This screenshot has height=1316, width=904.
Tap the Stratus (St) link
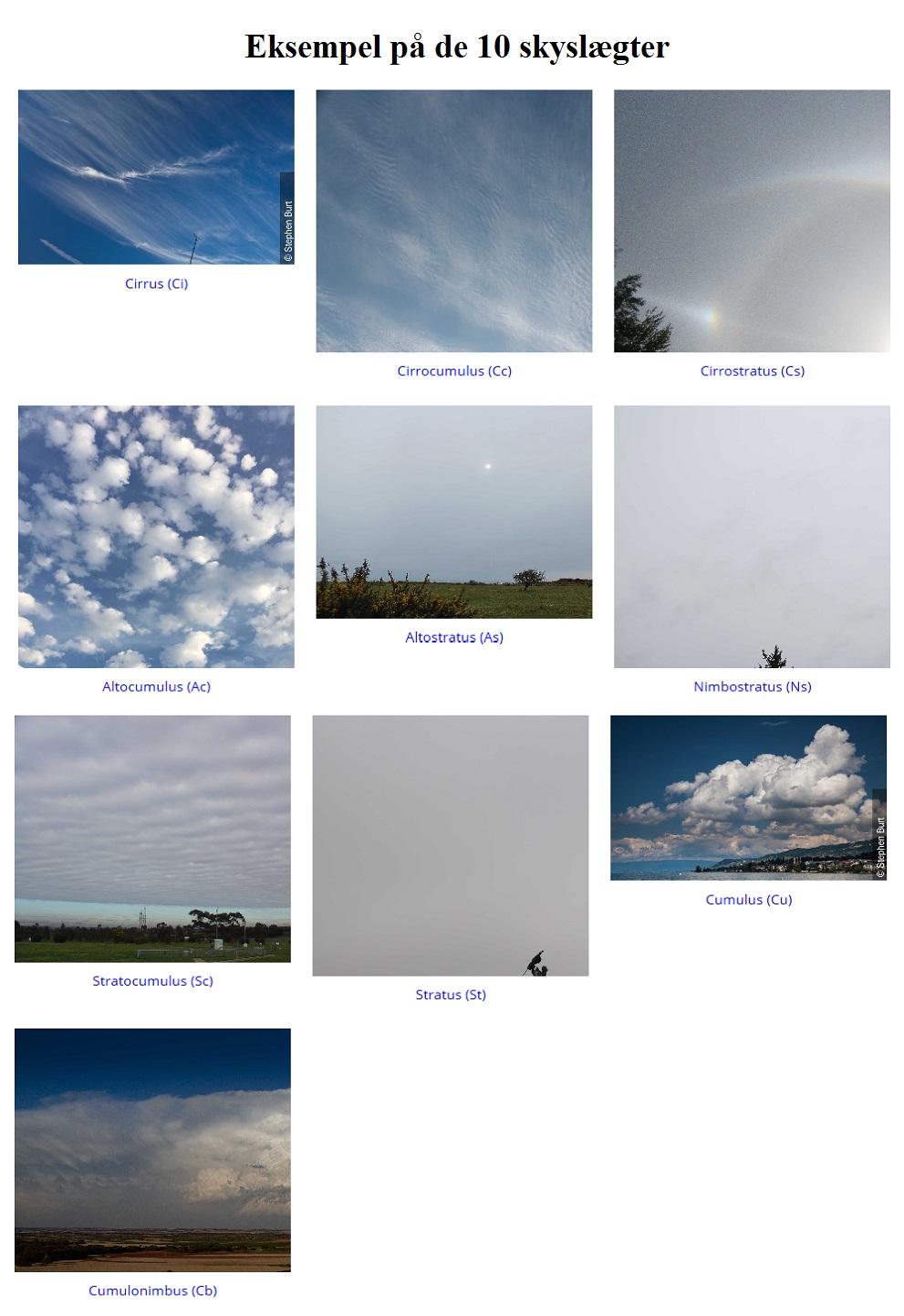point(451,995)
